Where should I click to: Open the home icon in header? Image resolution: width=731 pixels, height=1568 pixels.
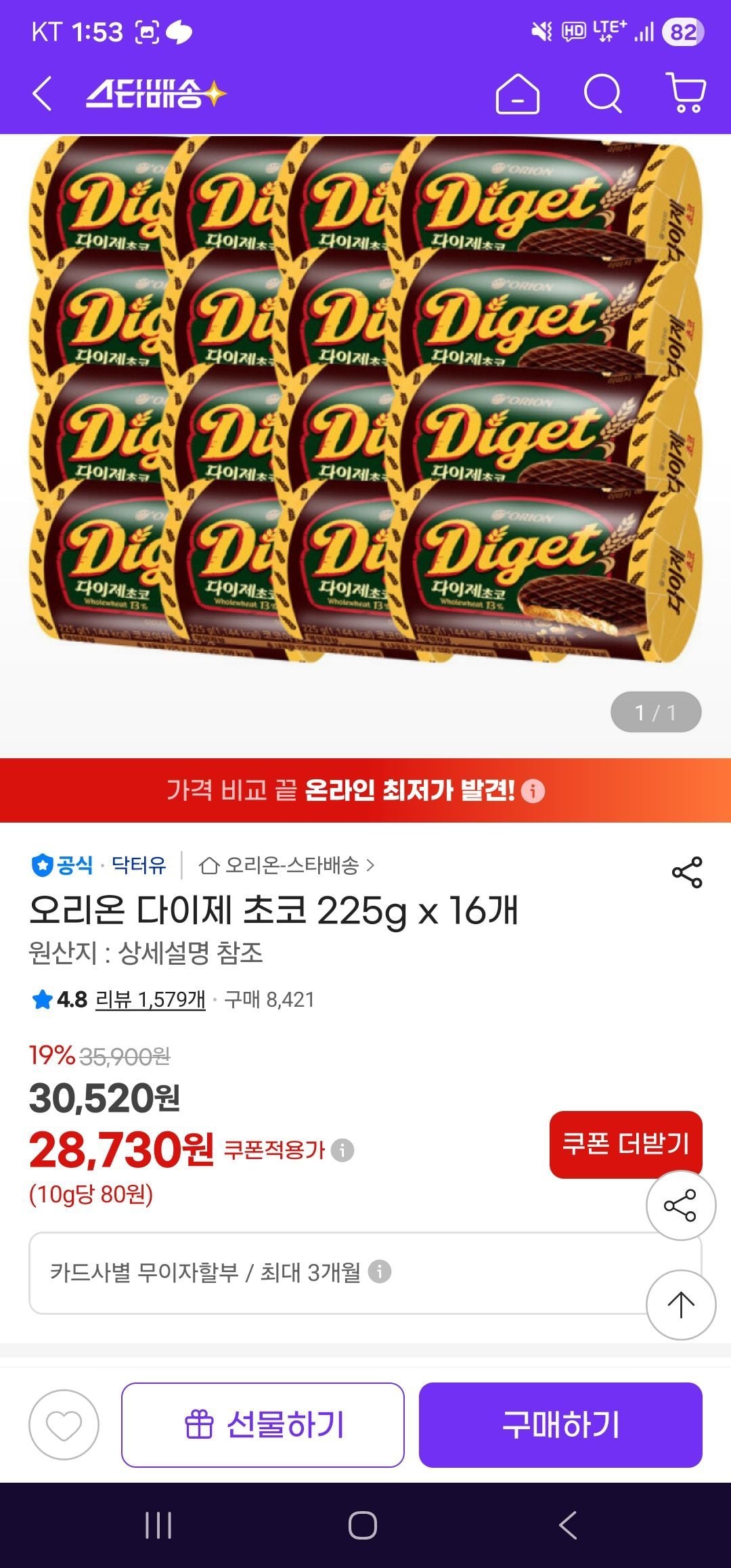517,93
